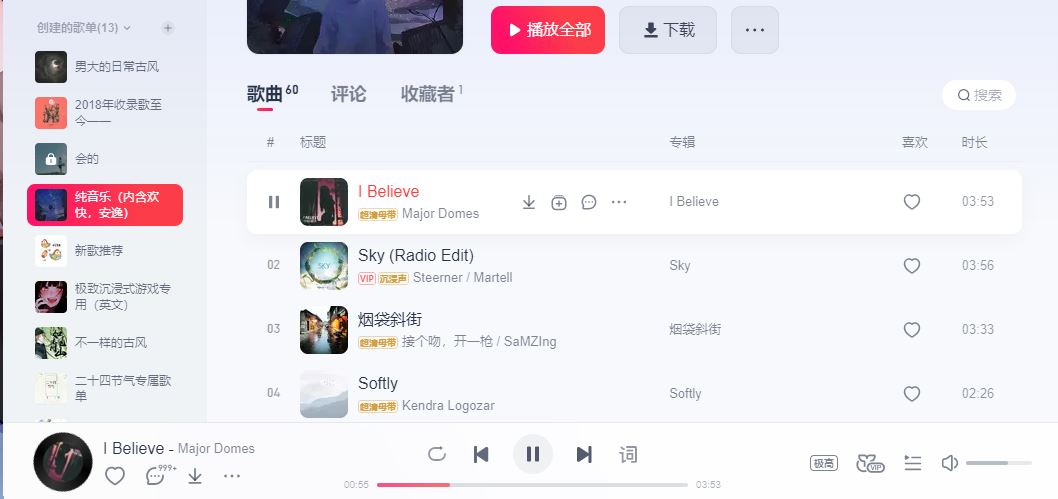Go to the previous track
Screen dimensions: 1058x499
(481, 455)
